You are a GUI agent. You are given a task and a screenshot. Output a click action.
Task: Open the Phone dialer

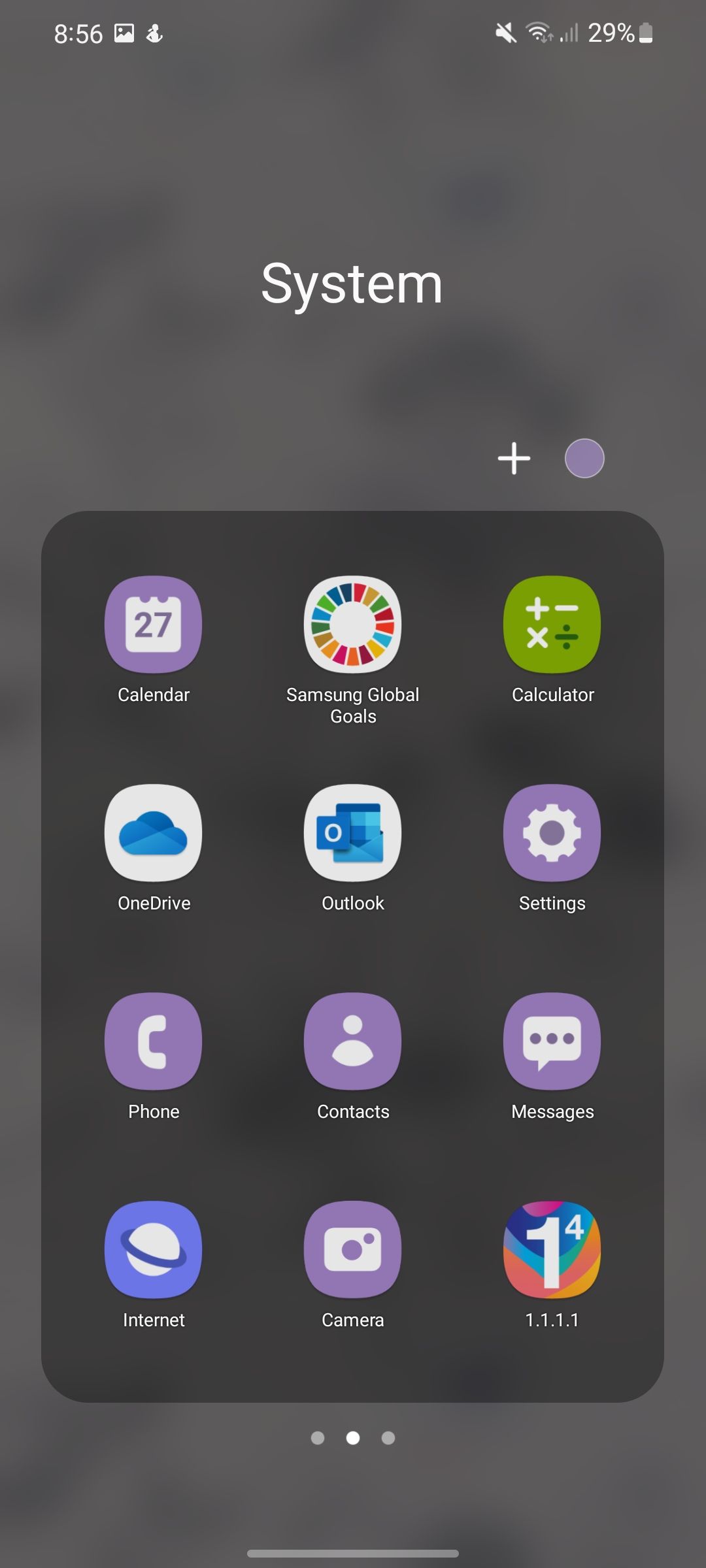coord(153,1041)
